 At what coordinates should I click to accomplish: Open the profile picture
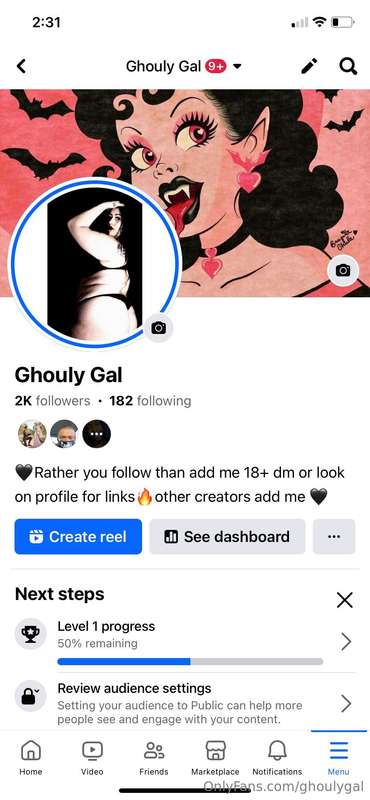tap(95, 263)
